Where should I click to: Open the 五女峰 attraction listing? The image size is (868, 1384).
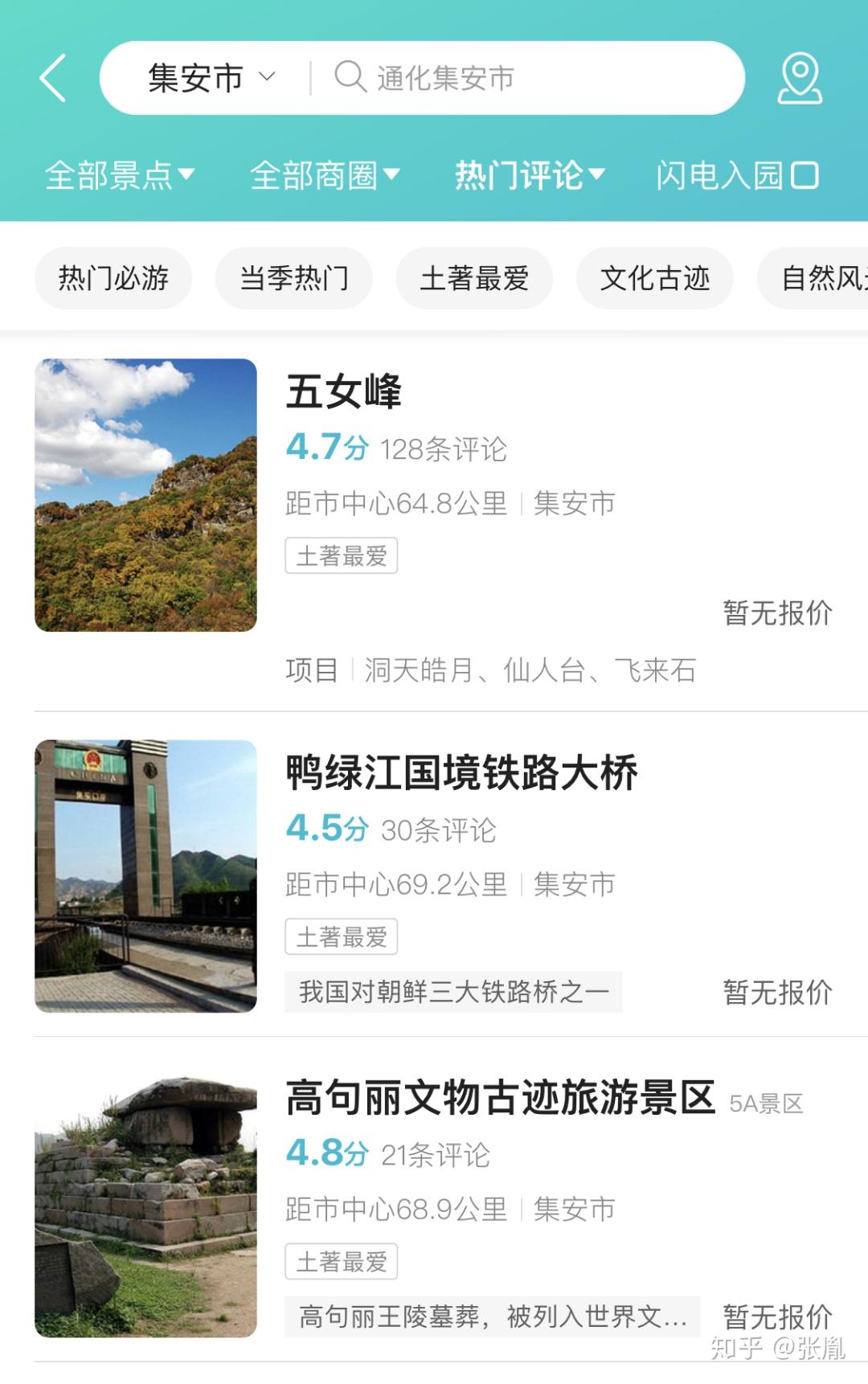click(x=344, y=392)
